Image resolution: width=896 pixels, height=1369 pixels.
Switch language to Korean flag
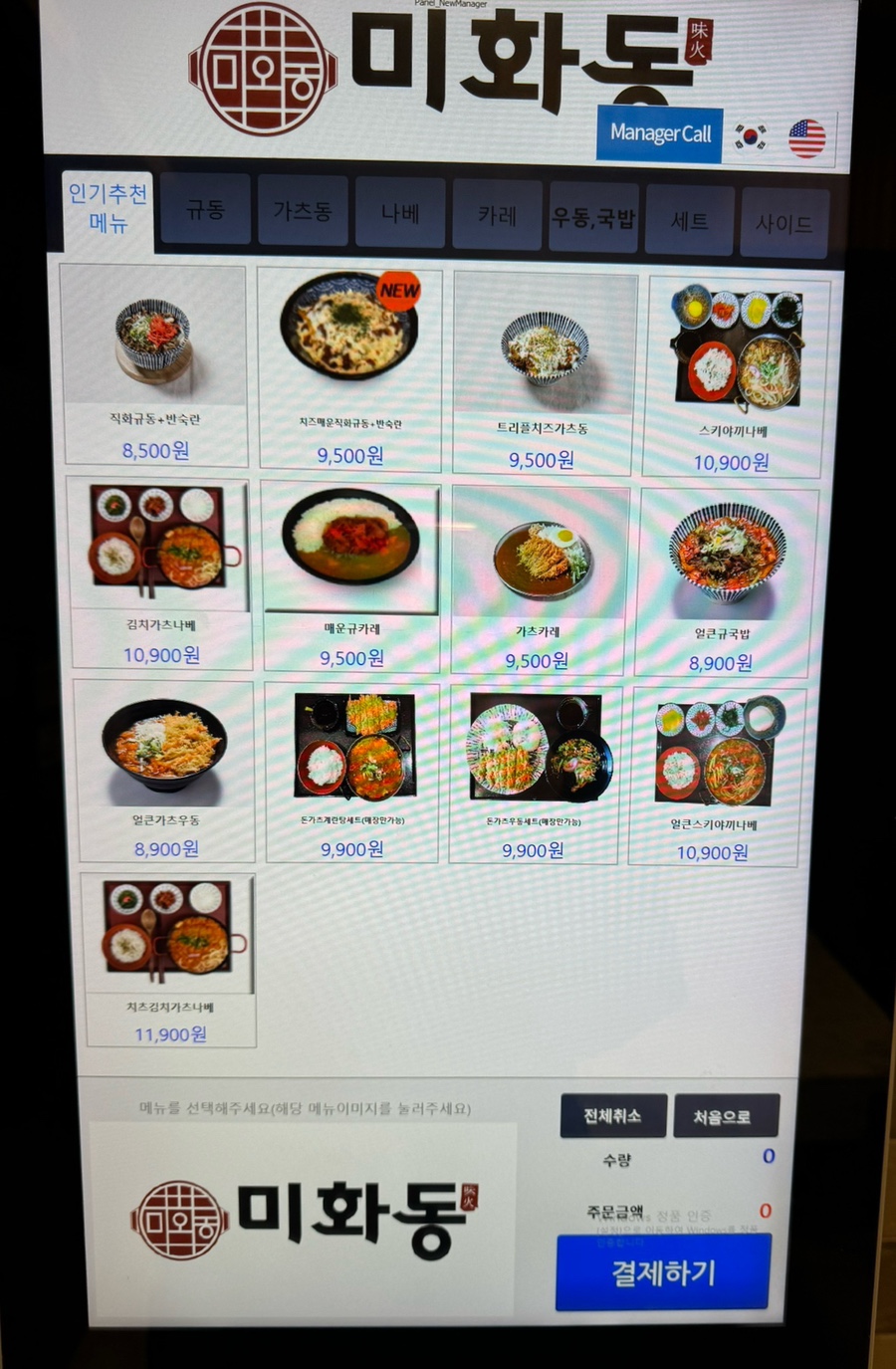pos(750,136)
